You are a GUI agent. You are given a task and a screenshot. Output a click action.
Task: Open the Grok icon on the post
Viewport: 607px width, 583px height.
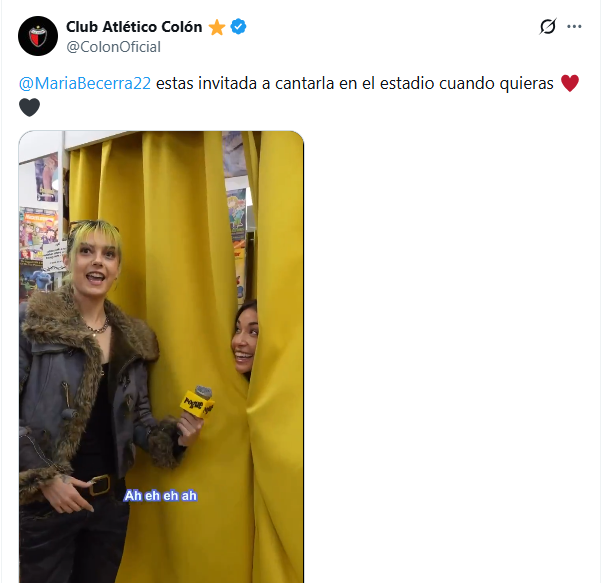coord(547,27)
